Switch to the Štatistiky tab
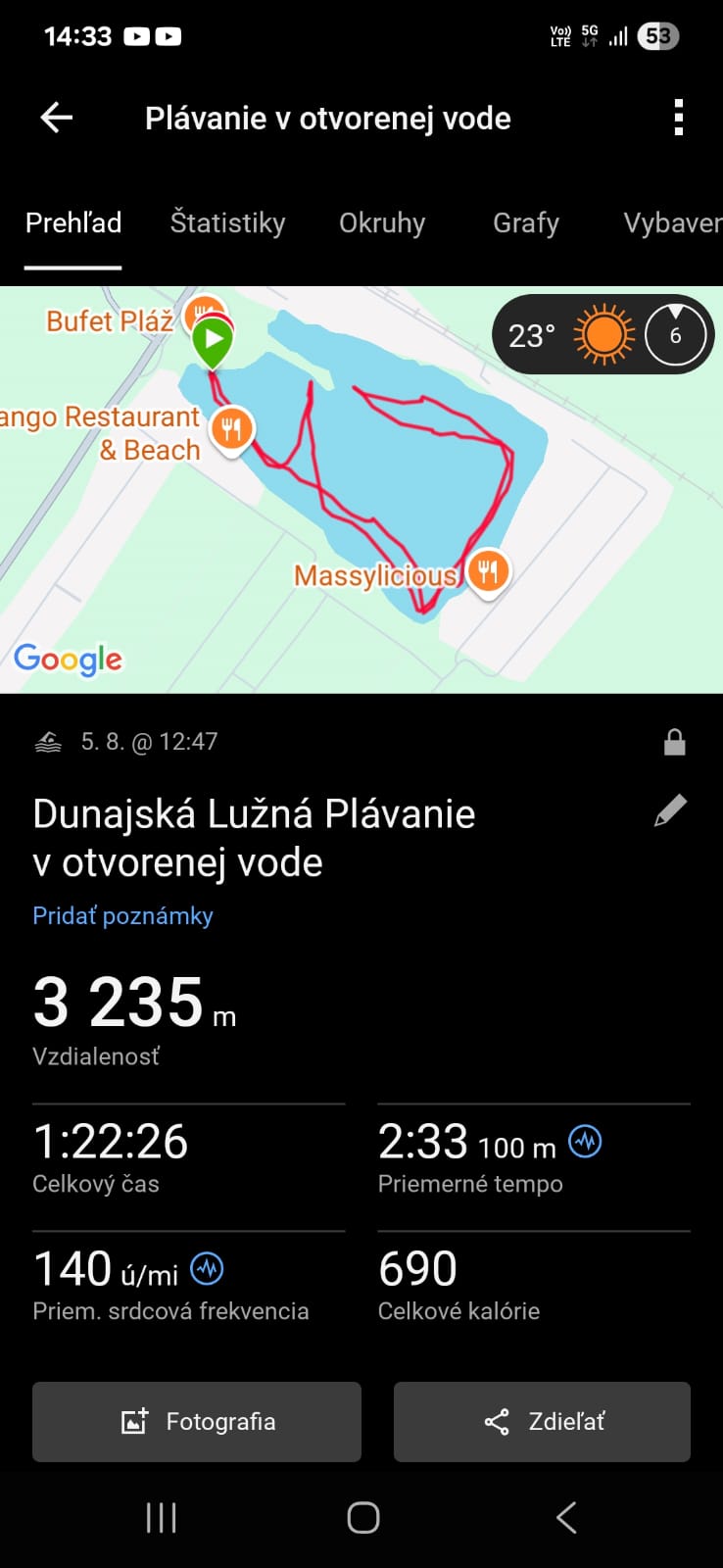 pos(227,223)
